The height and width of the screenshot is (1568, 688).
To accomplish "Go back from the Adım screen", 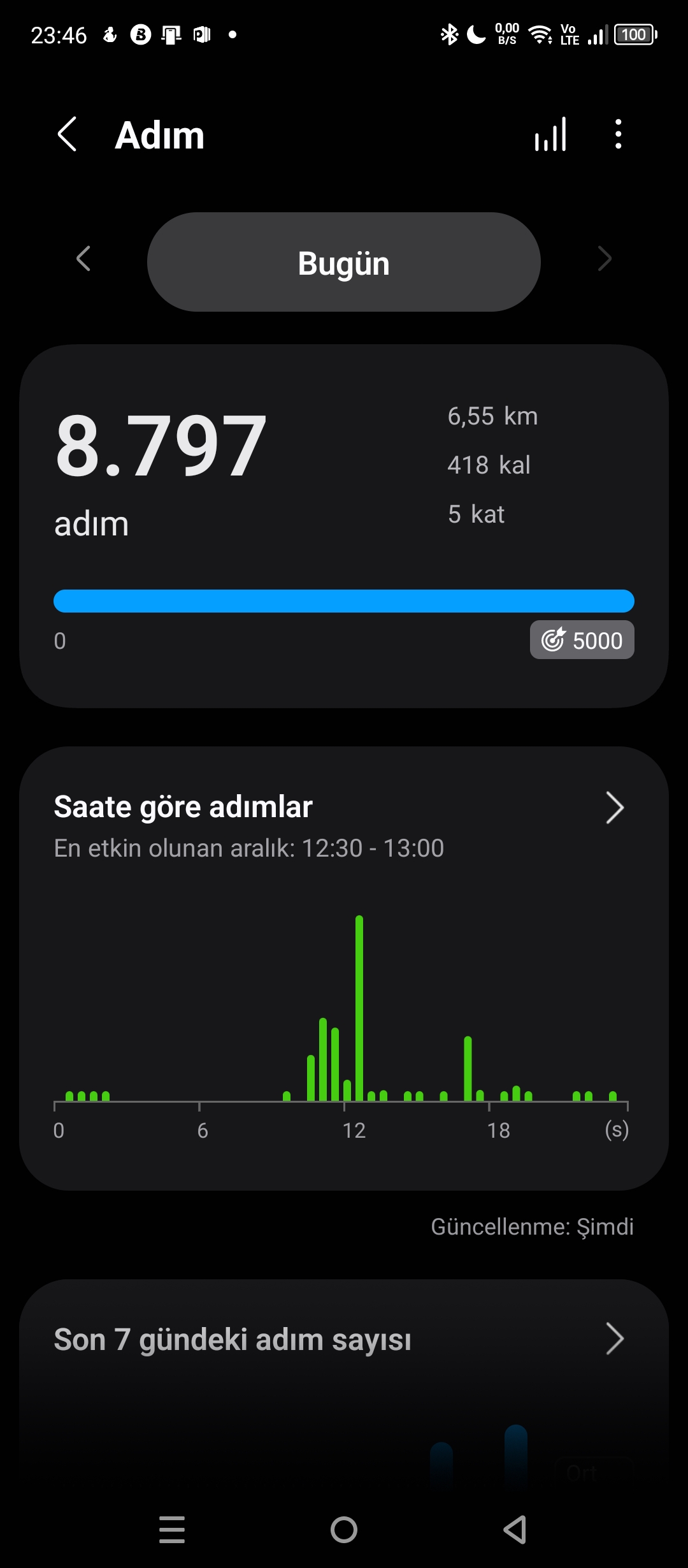I will 67,134.
